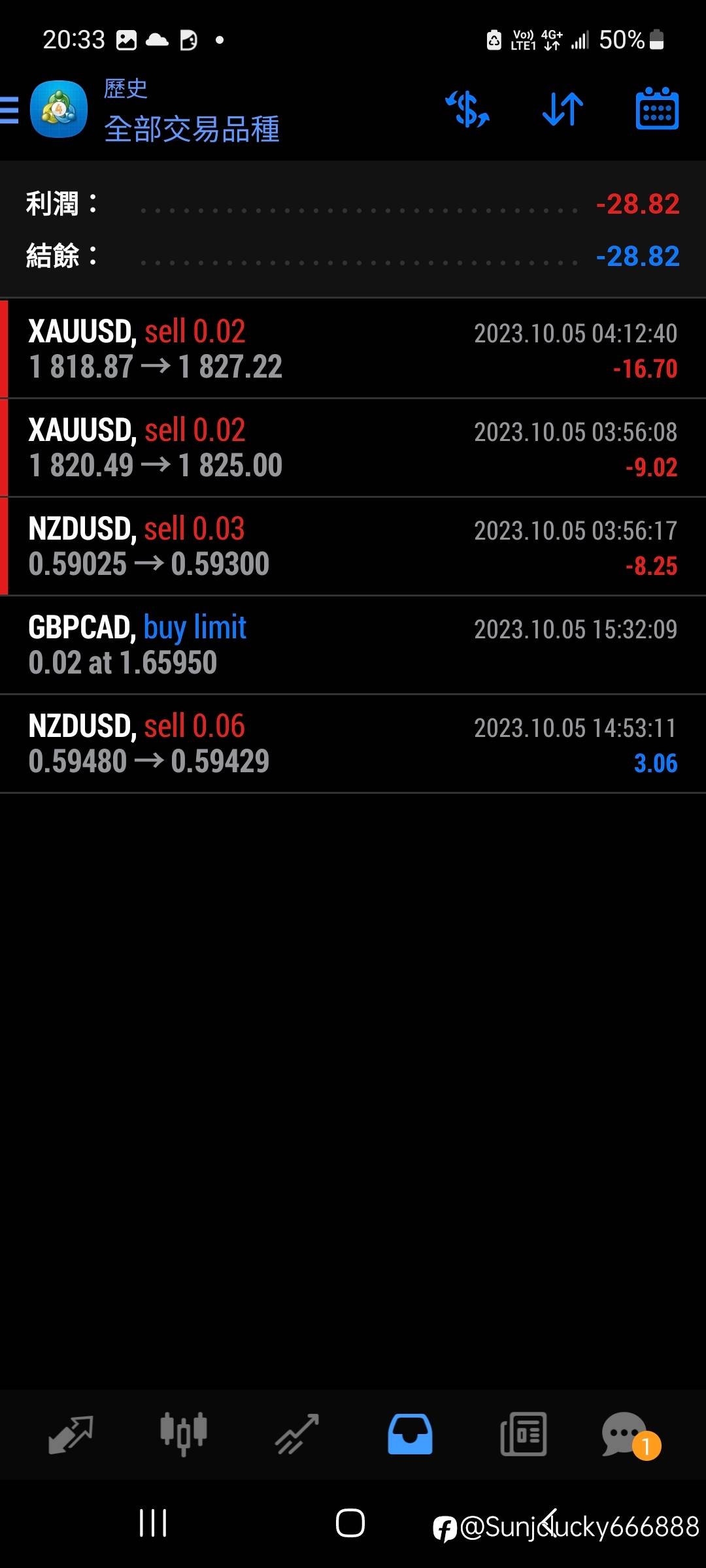706x1568 pixels.
Task: Open the hamburger drawer menu
Action: 9,110
